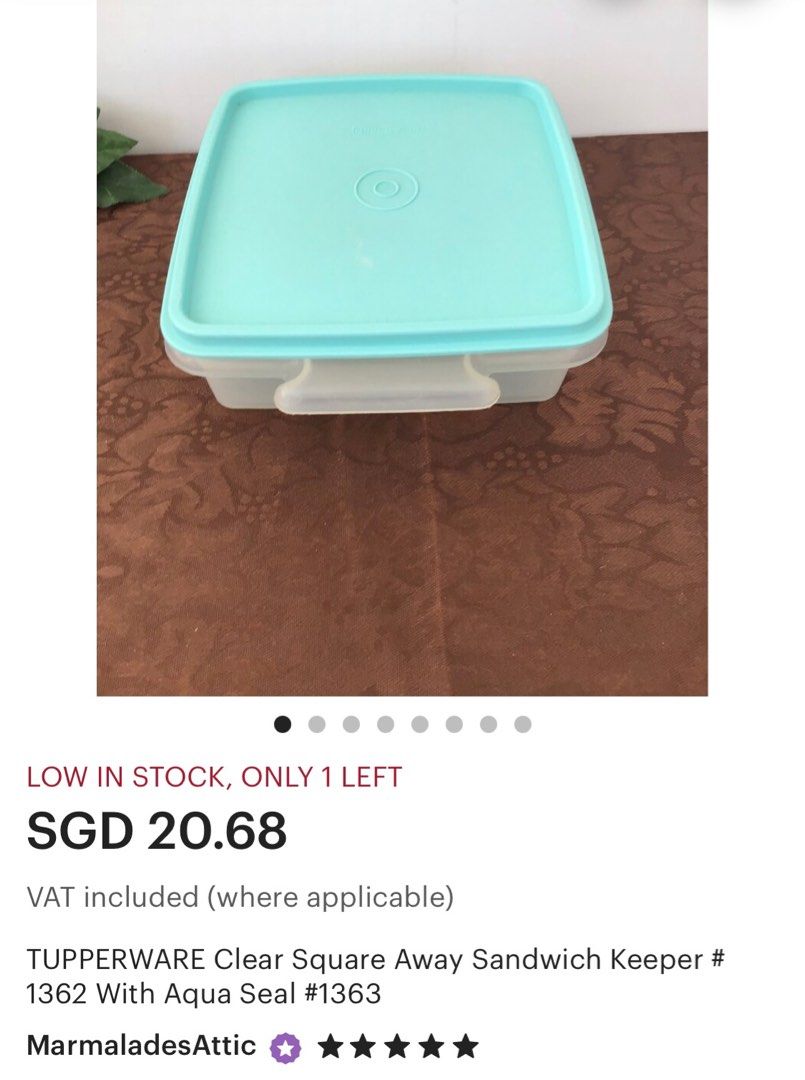Viewport: 805px width, 1080px height.
Task: Jump to the fourth image via its dot
Action: point(386,721)
